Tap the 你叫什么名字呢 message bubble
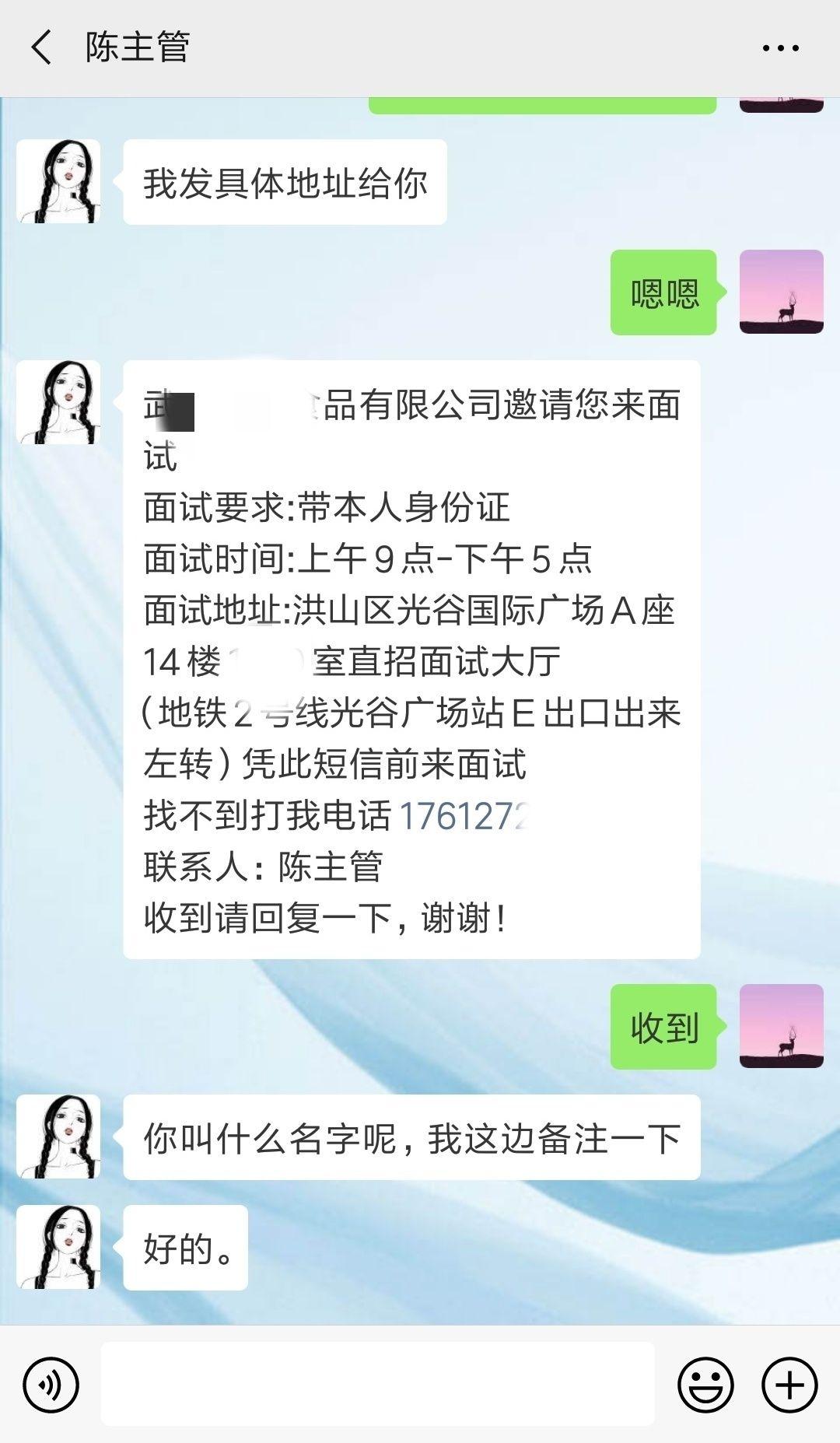Image resolution: width=840 pixels, height=1443 pixels. pos(412,1136)
